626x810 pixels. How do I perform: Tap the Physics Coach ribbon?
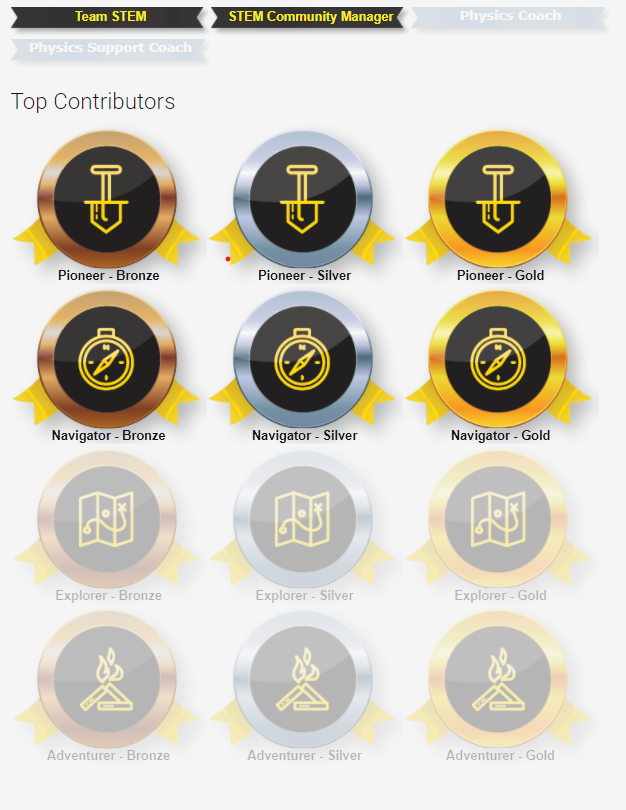[x=510, y=17]
